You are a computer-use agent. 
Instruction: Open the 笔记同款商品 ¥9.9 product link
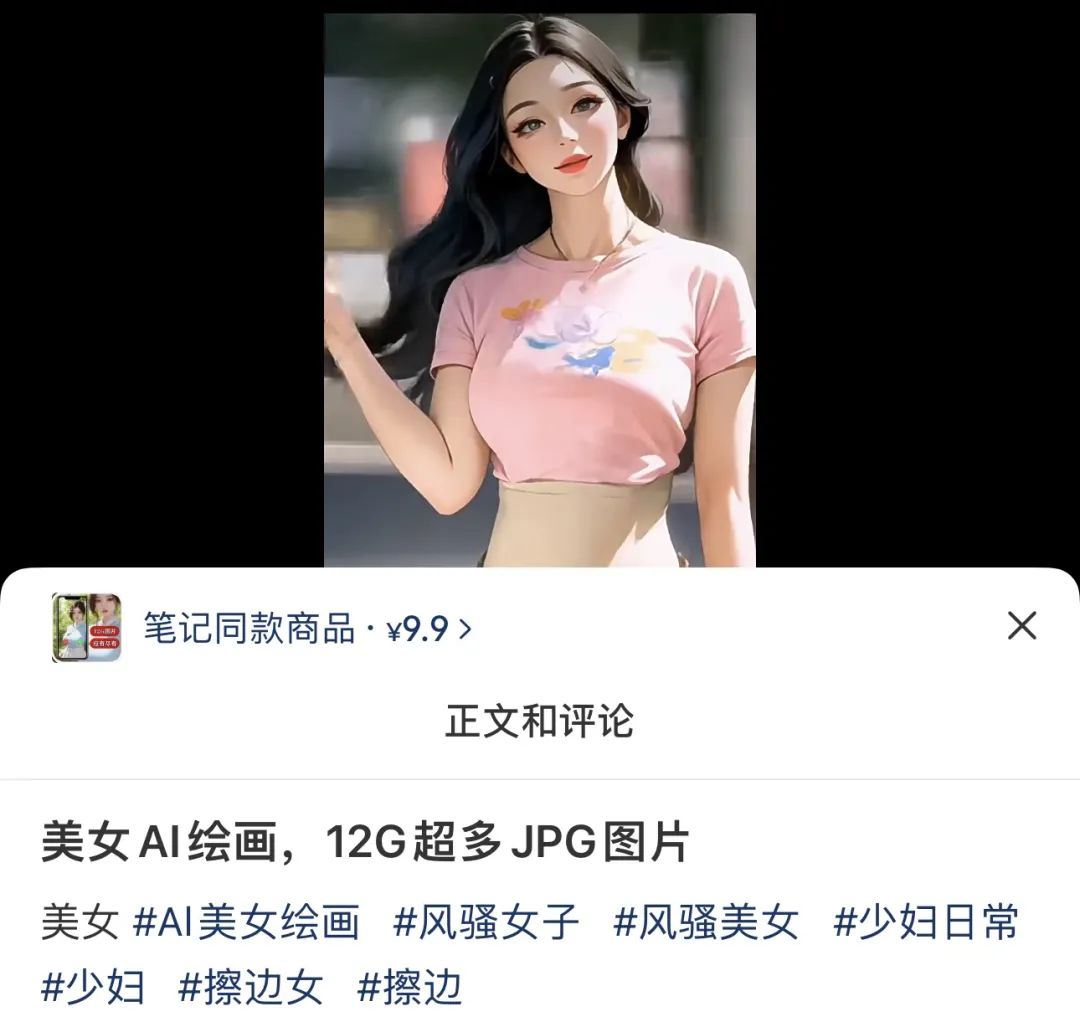coord(307,630)
